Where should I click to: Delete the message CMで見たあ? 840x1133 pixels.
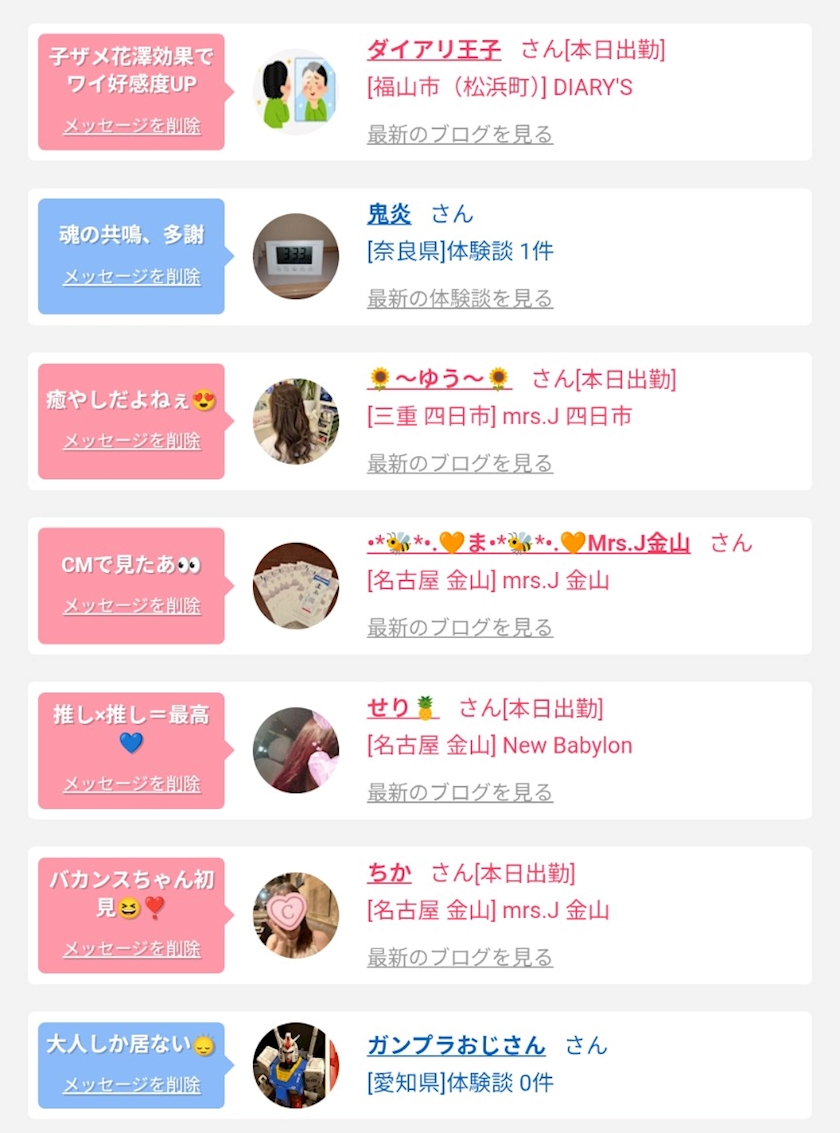click(131, 605)
